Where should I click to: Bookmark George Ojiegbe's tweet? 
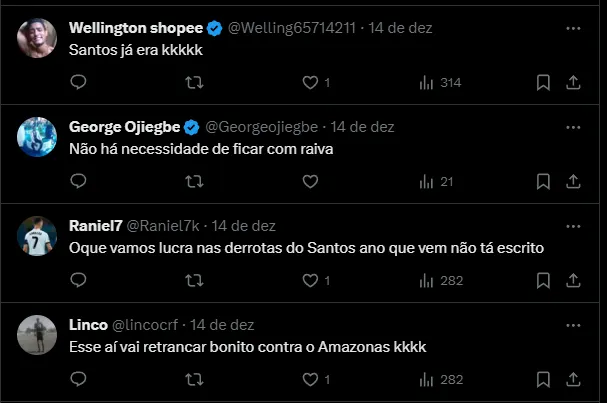543,181
